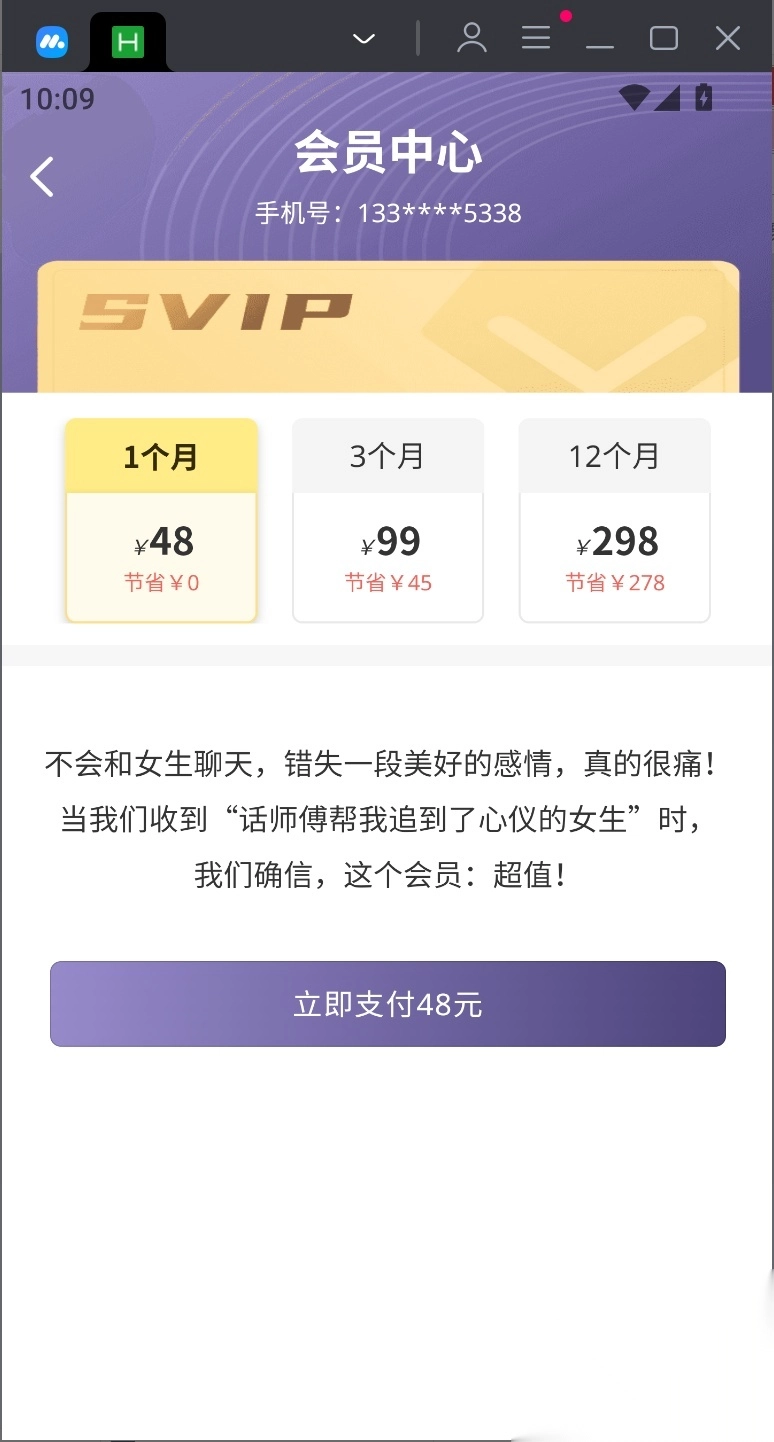The image size is (774, 1442).
Task: Open the hamburger menu with red notification dot
Action: pos(536,37)
